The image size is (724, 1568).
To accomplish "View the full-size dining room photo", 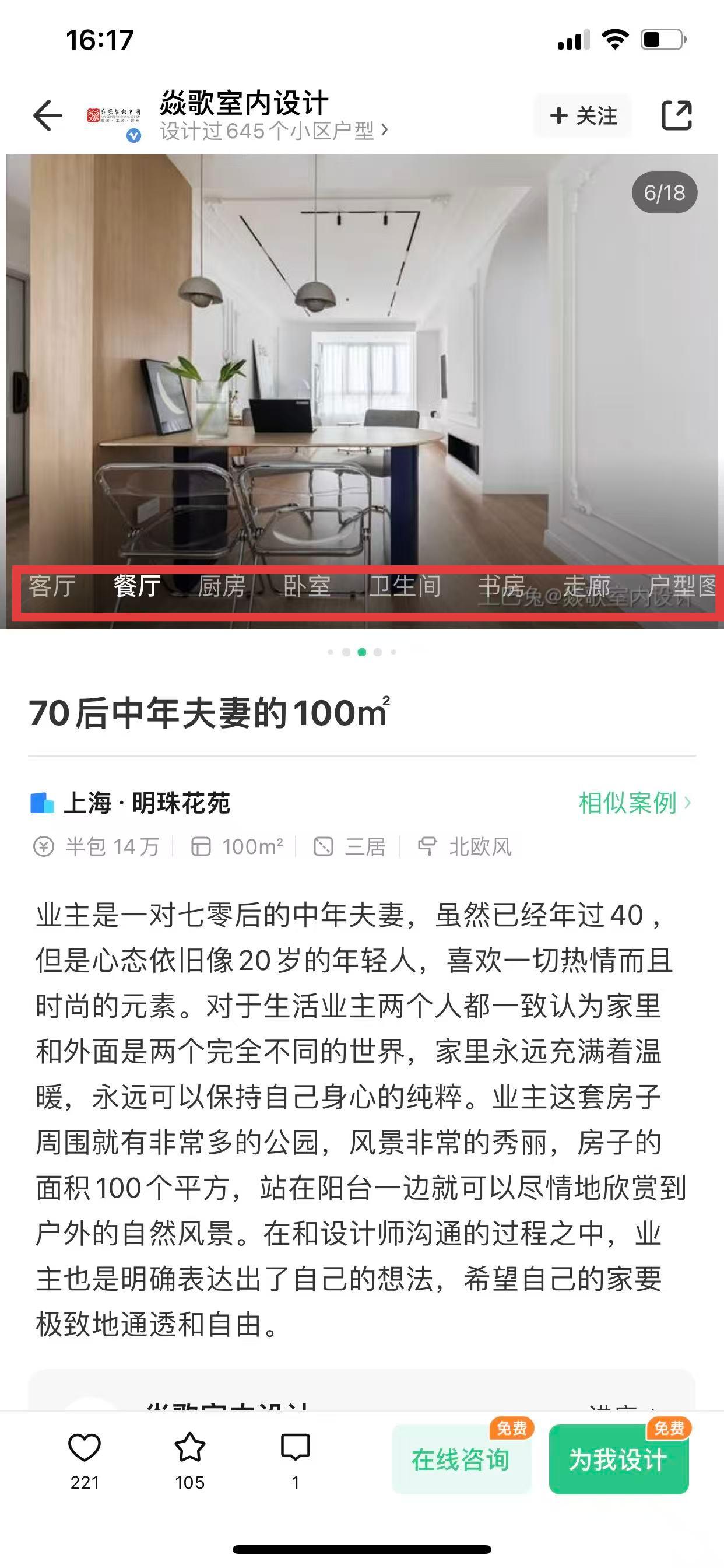I will click(x=362, y=359).
